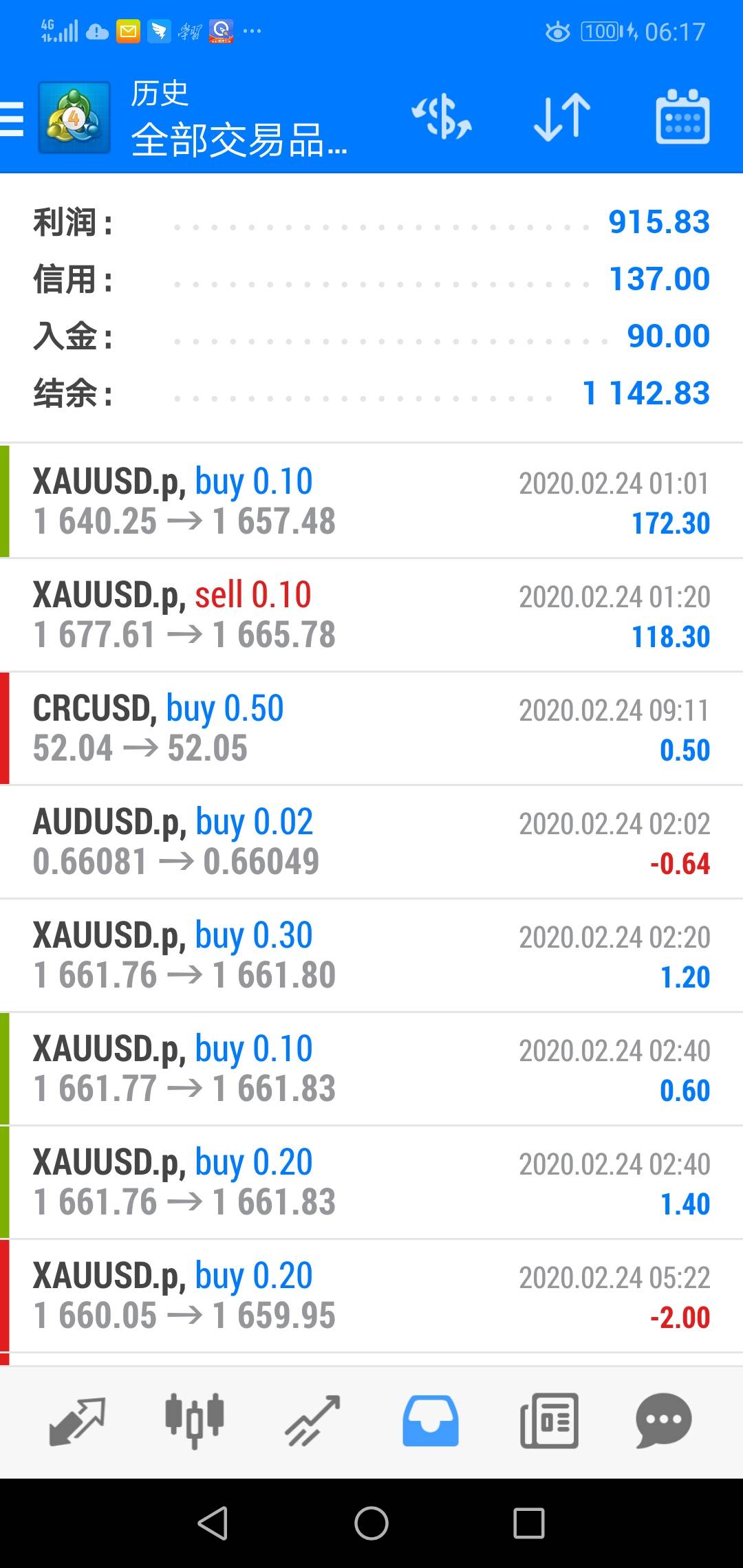The height and width of the screenshot is (1568, 743).
Task: Open the side drawer menu
Action: [12, 118]
